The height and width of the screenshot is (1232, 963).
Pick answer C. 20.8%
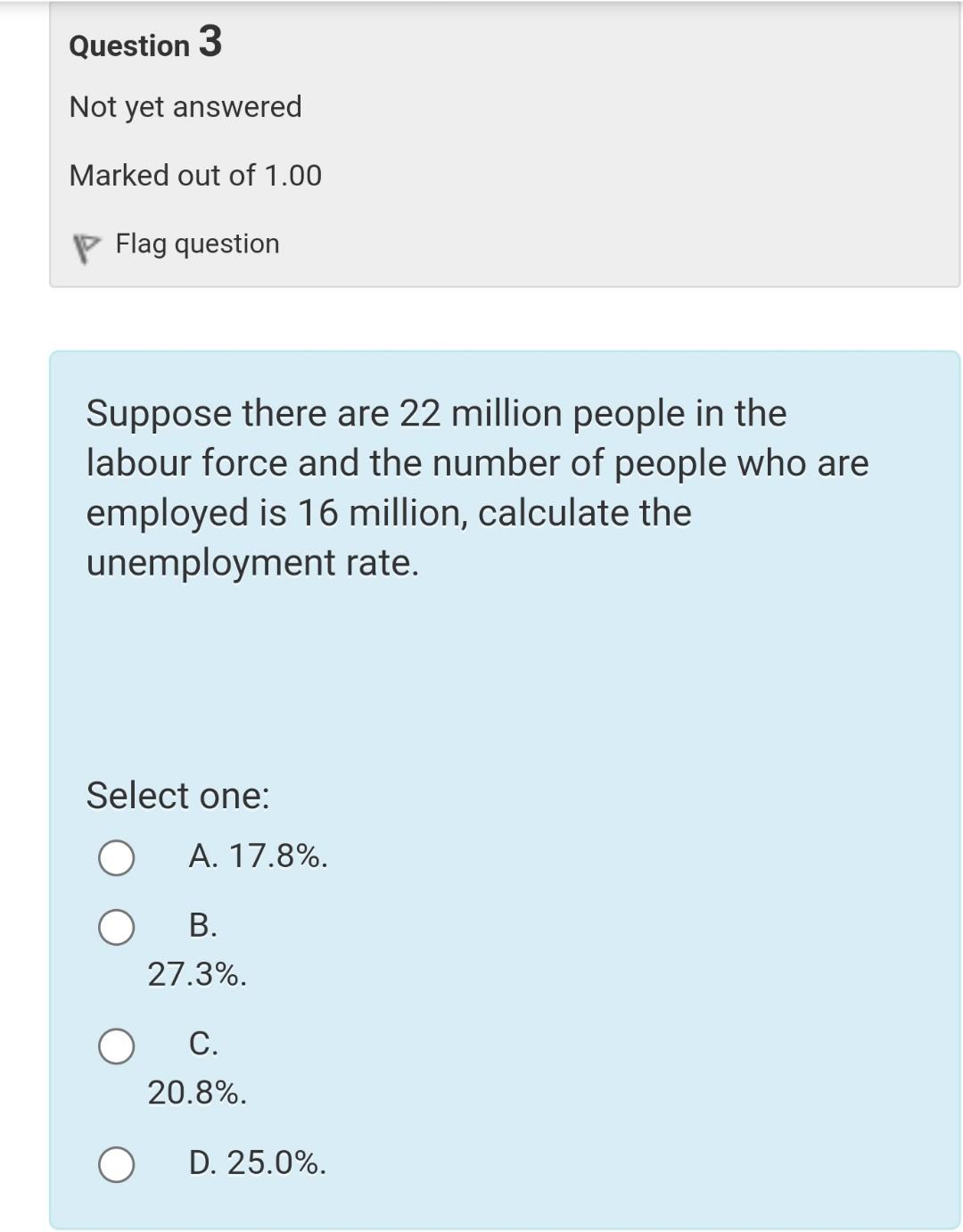point(117,1046)
